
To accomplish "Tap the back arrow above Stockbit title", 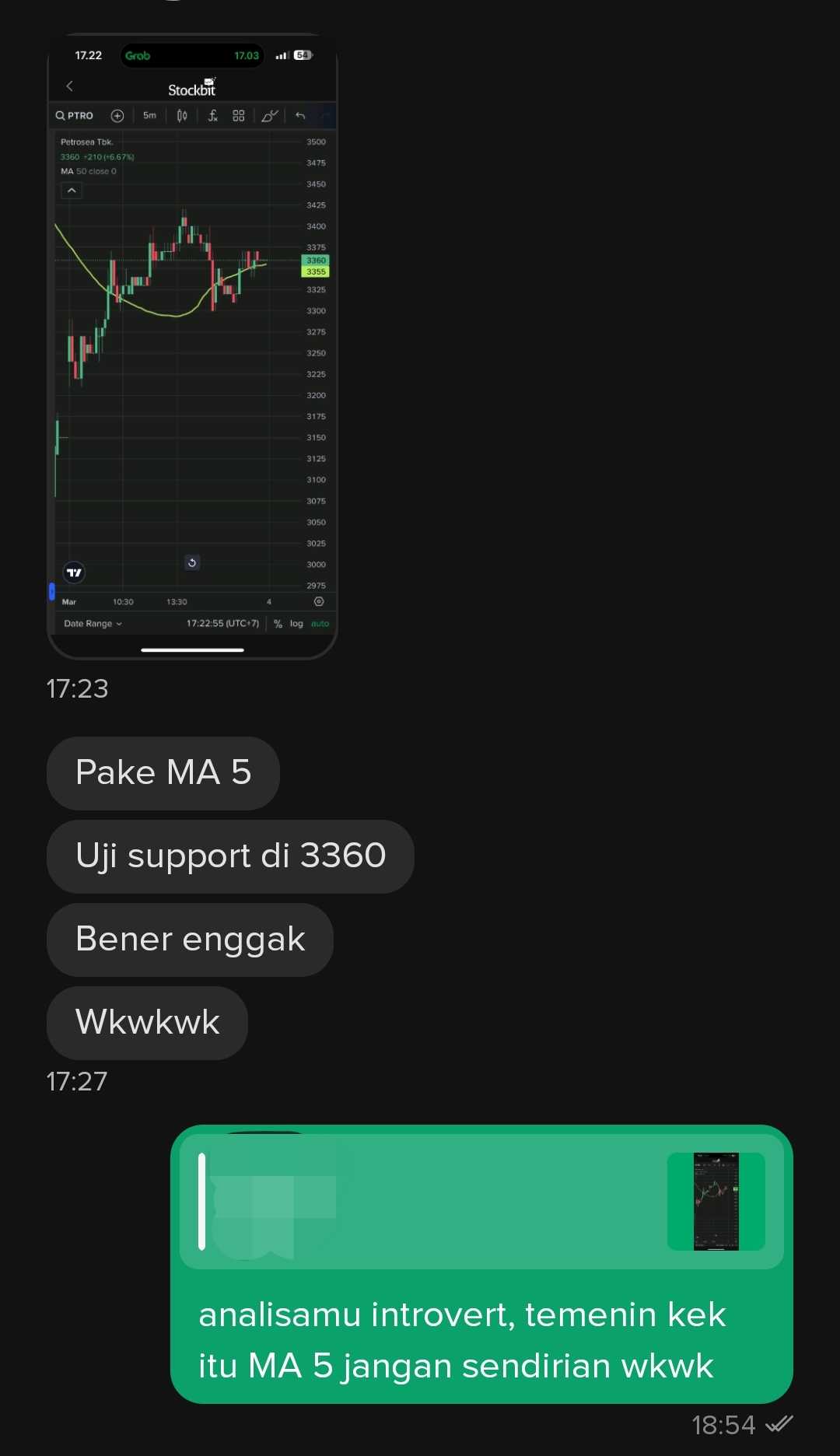I will tap(70, 86).
